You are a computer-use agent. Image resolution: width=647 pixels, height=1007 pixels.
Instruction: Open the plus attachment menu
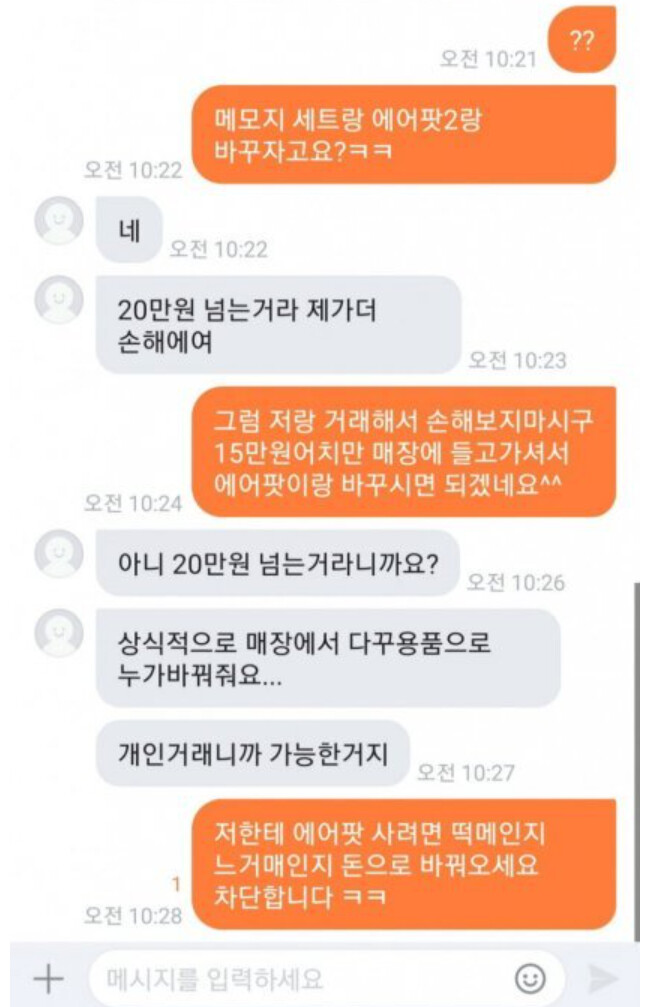[47, 977]
